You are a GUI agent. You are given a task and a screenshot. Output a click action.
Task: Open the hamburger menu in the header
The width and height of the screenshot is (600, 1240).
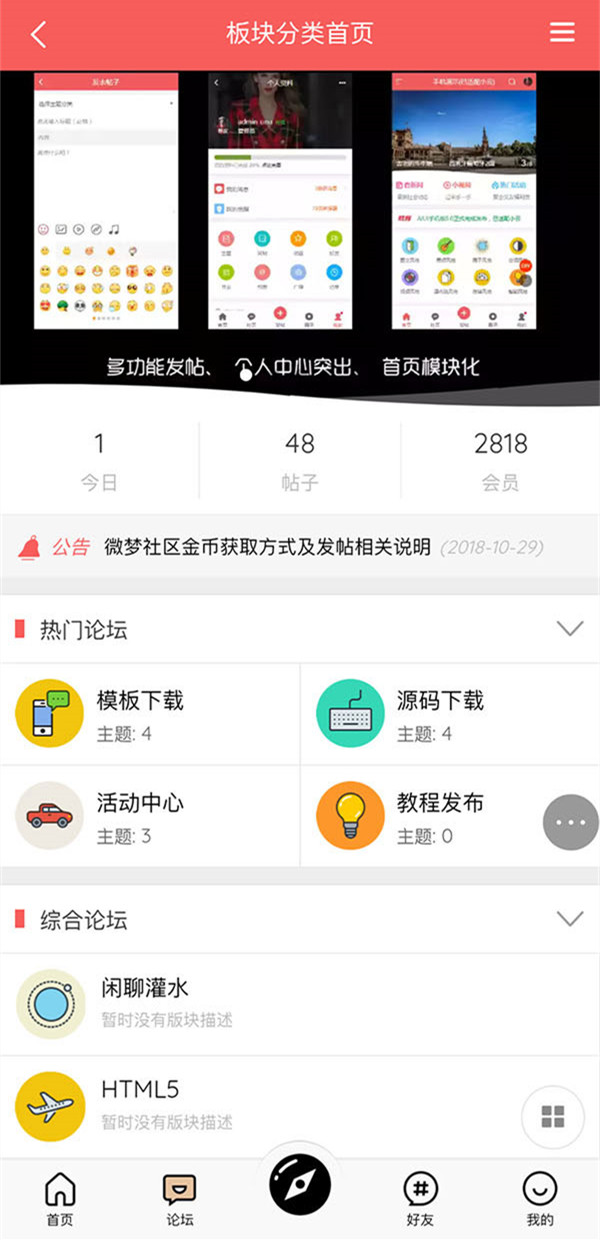pos(562,33)
